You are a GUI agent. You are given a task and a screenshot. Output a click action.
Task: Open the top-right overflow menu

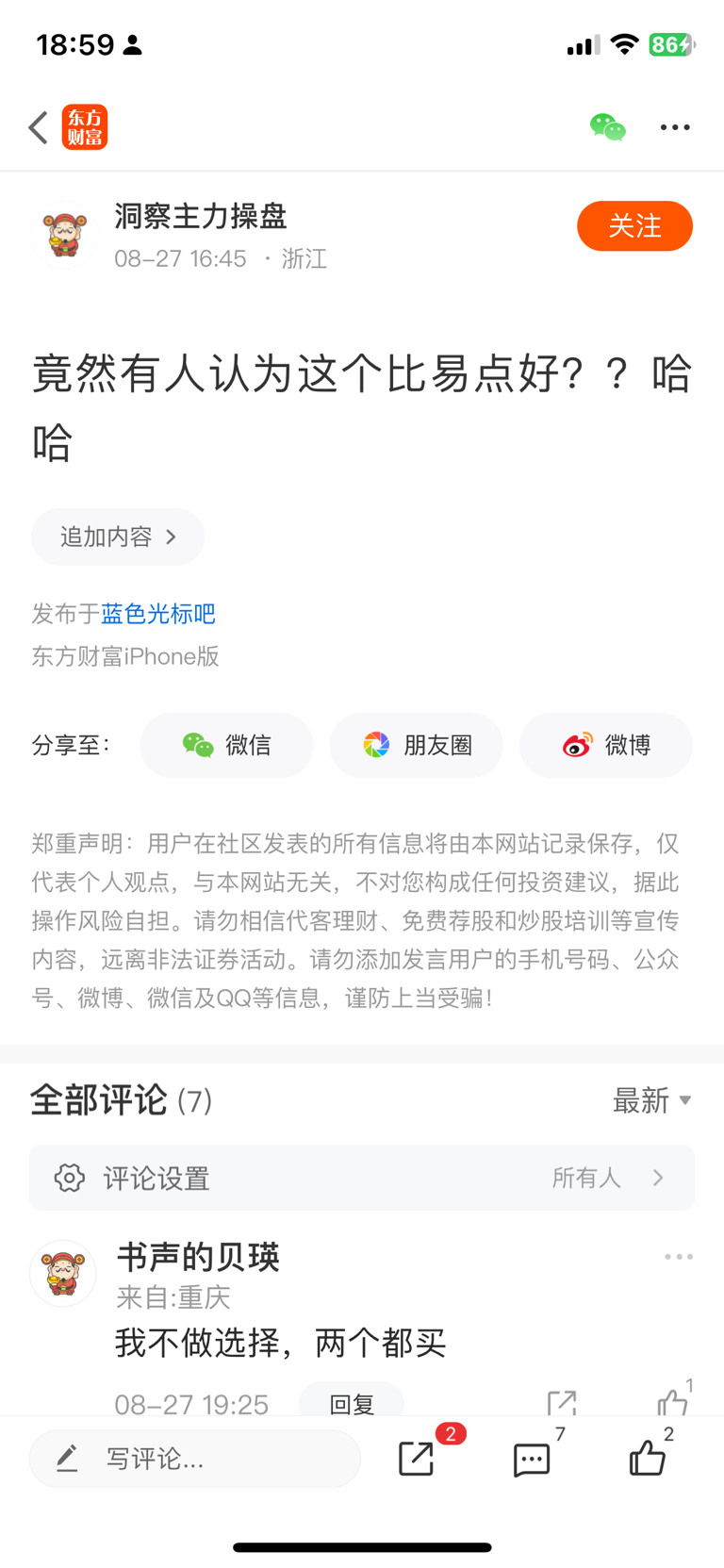point(675,127)
